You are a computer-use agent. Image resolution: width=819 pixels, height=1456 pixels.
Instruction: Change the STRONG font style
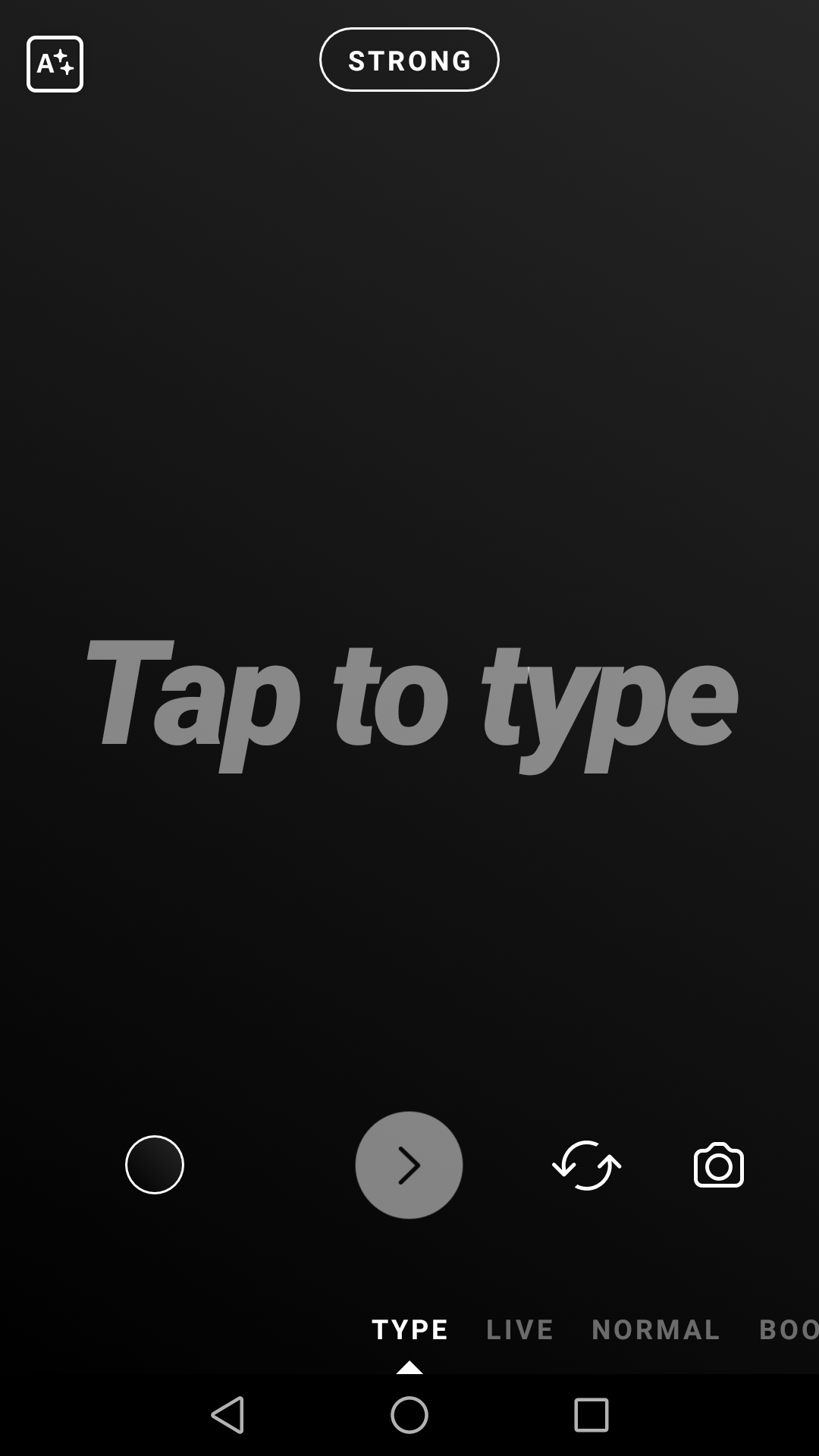coord(409,60)
